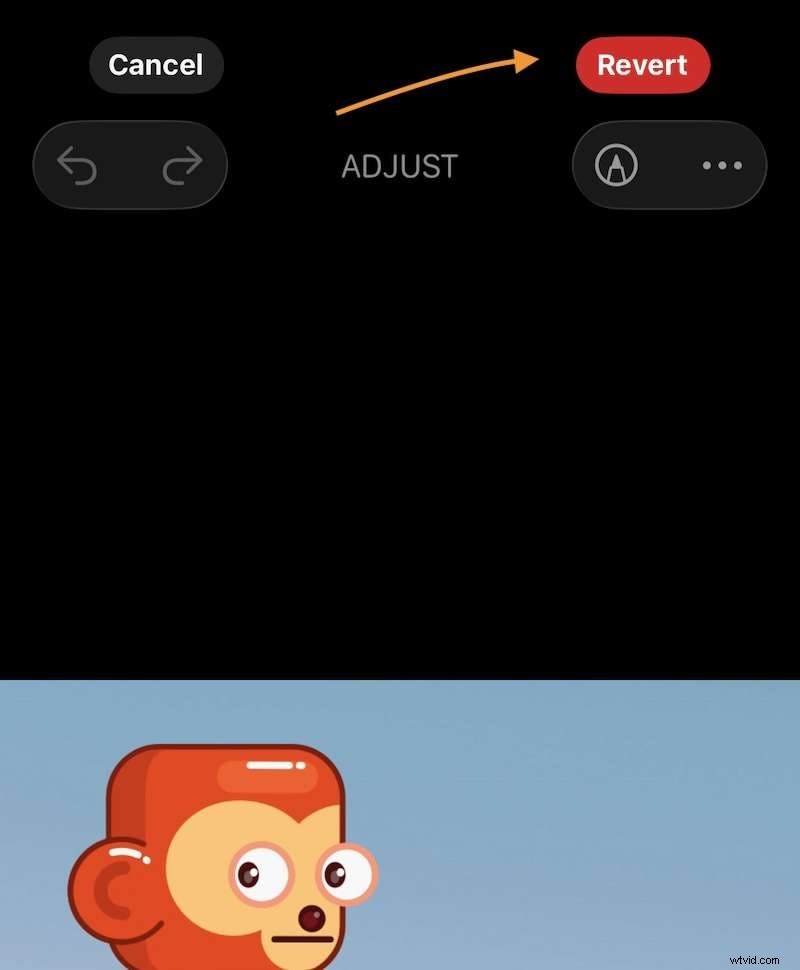Image resolution: width=800 pixels, height=970 pixels.
Task: Redo the last edit
Action: [182, 165]
